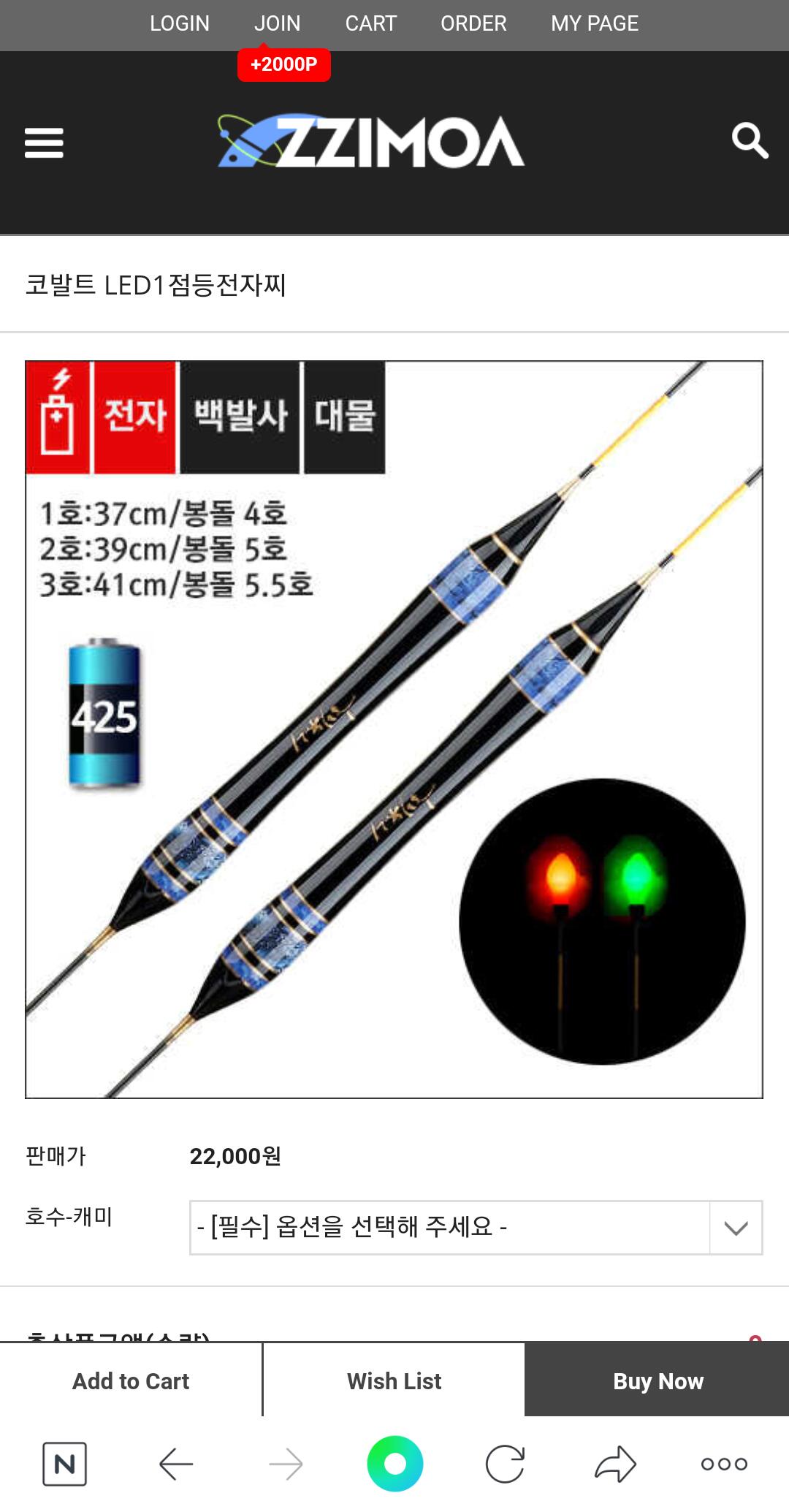Open ORDER history link
This screenshot has width=789, height=1512.
[473, 23]
